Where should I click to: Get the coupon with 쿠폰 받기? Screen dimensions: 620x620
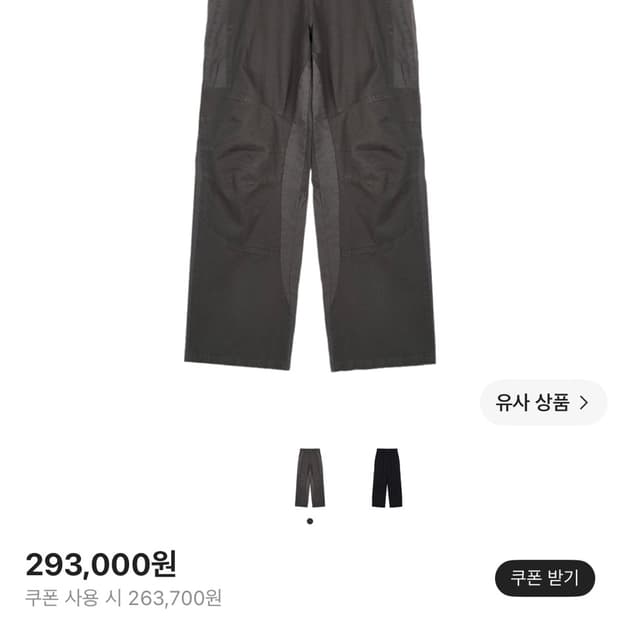pos(544,578)
